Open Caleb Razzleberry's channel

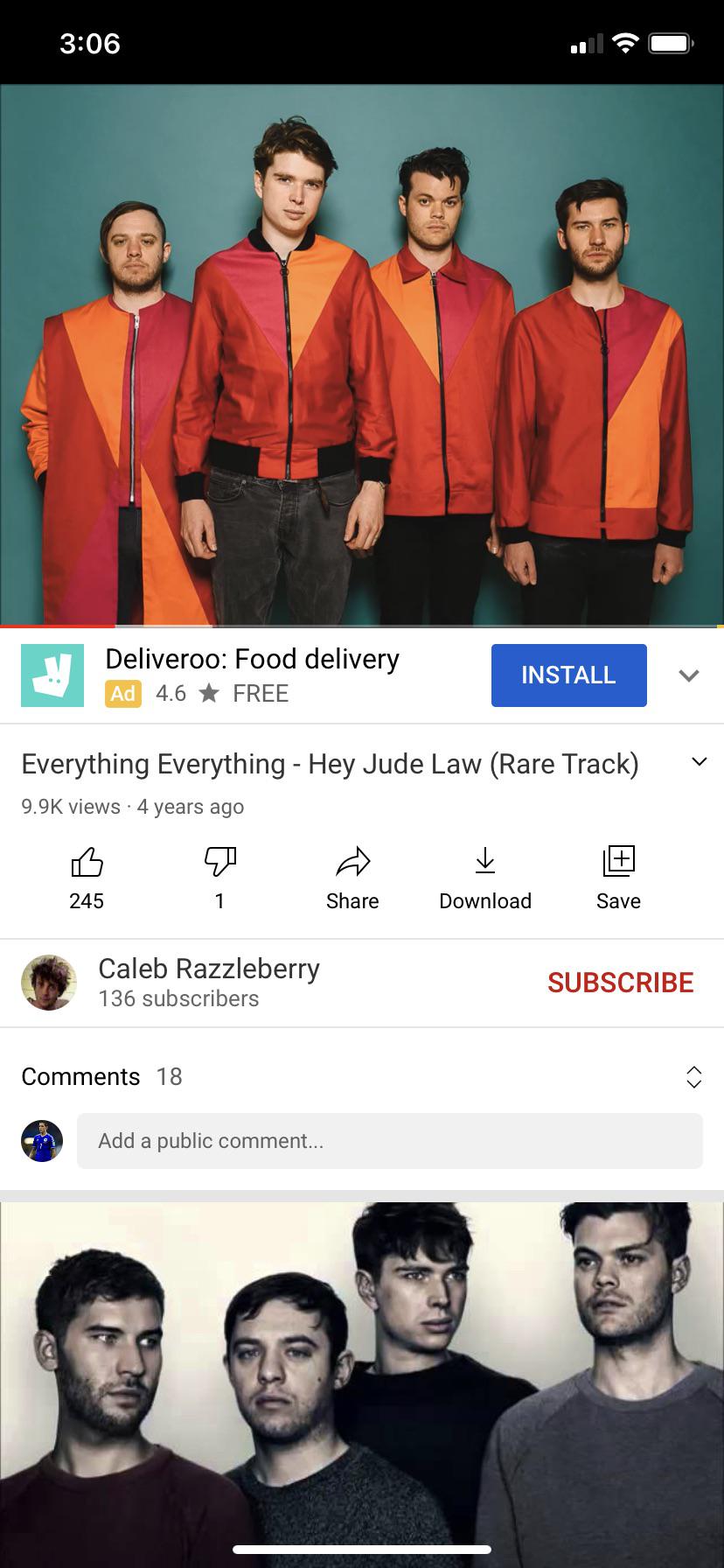click(208, 982)
